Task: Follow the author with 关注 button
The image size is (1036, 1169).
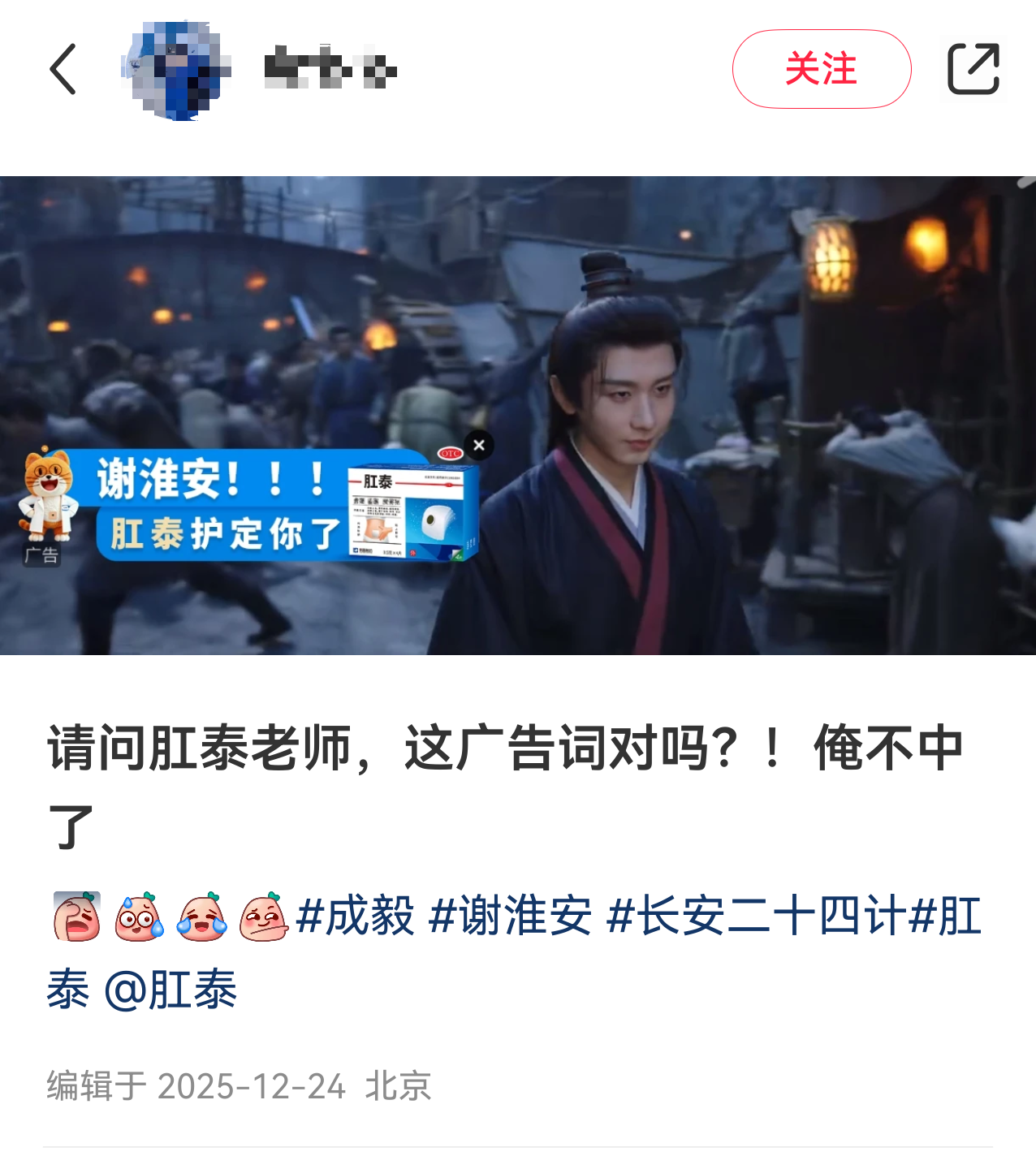Action: click(x=821, y=70)
